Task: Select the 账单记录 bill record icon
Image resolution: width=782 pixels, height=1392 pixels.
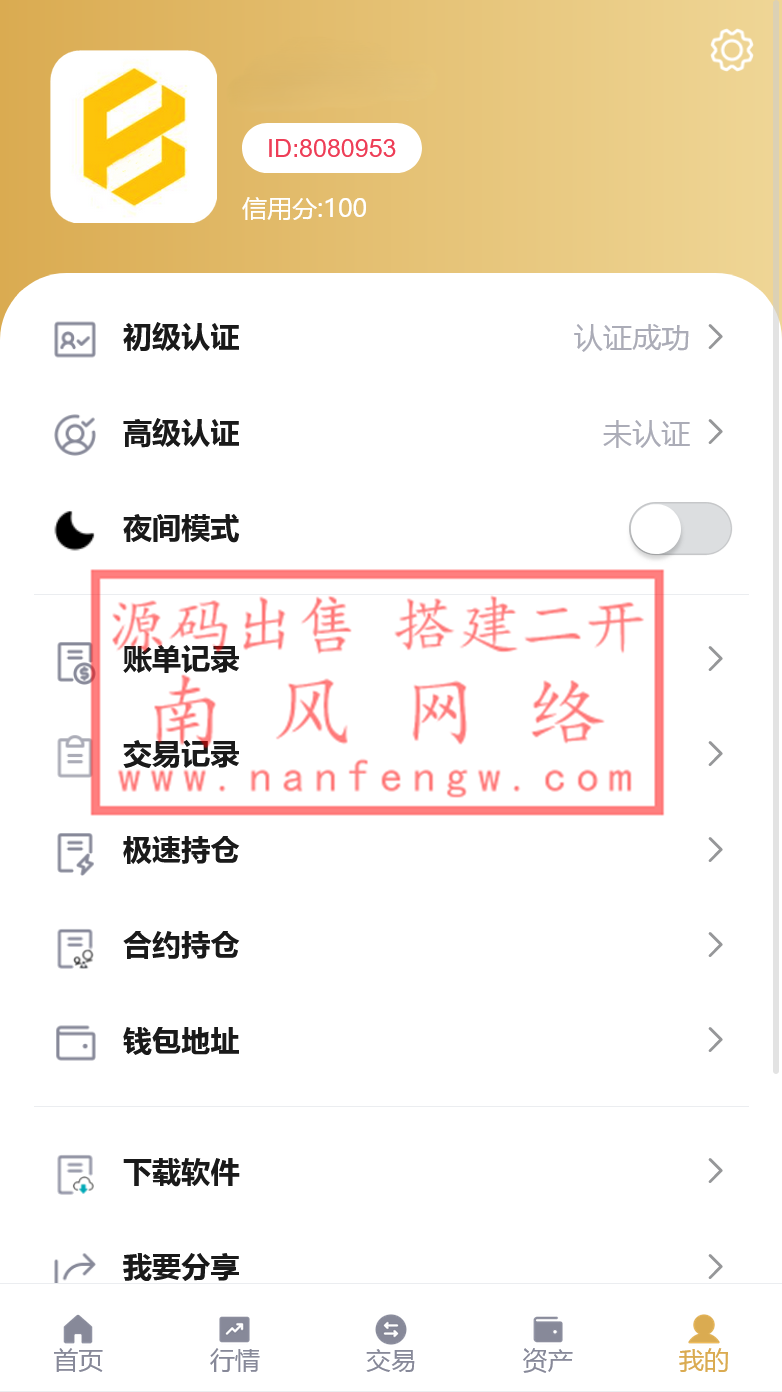Action: coord(75,659)
